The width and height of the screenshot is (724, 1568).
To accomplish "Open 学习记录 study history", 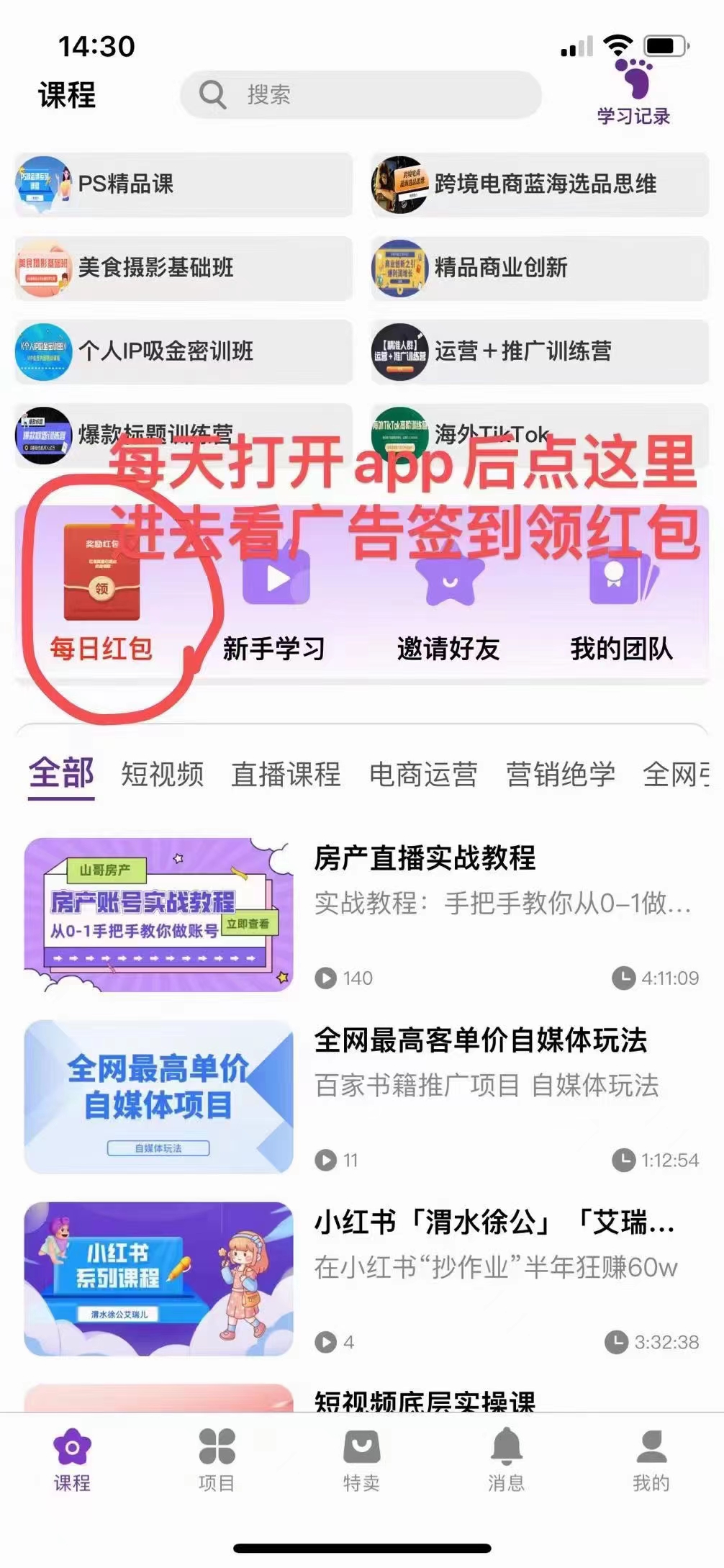I will [633, 92].
